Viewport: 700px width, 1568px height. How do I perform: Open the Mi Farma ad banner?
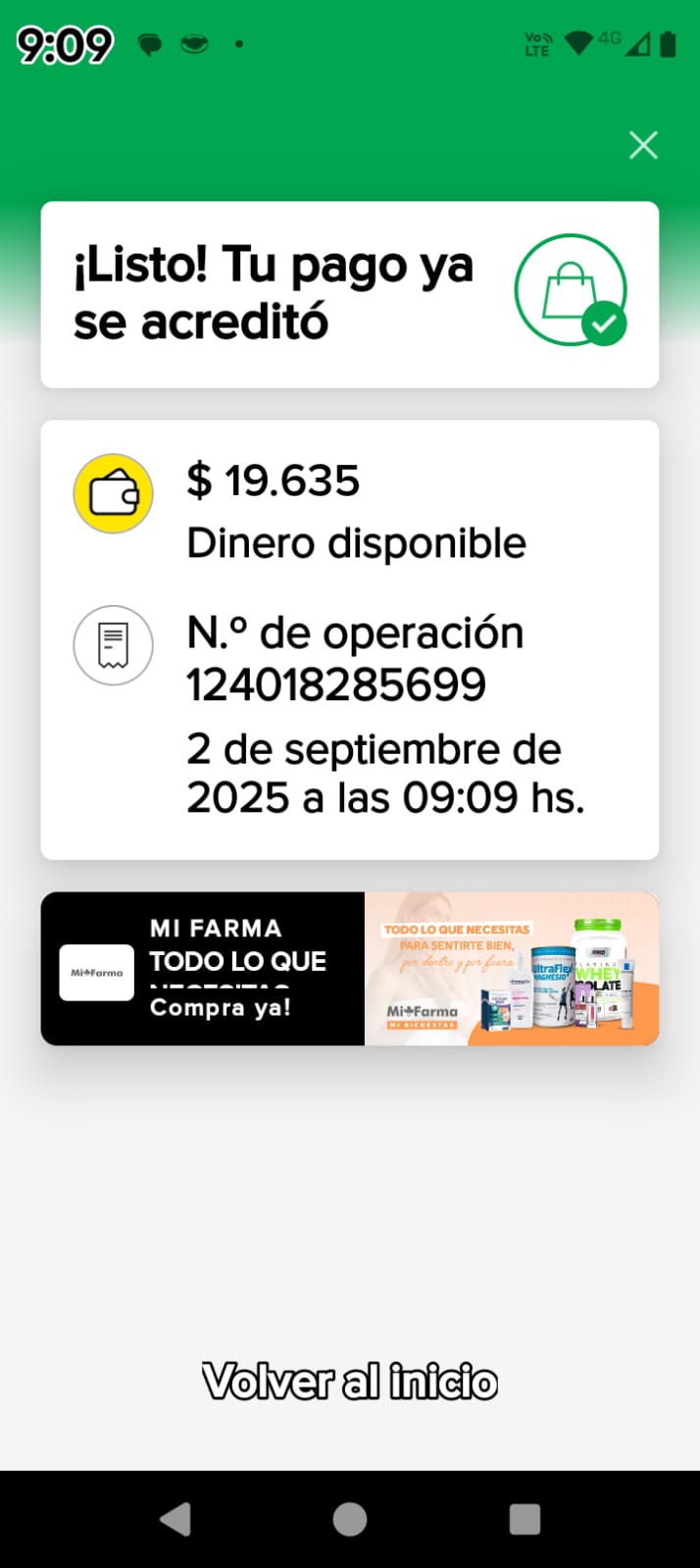[349, 969]
